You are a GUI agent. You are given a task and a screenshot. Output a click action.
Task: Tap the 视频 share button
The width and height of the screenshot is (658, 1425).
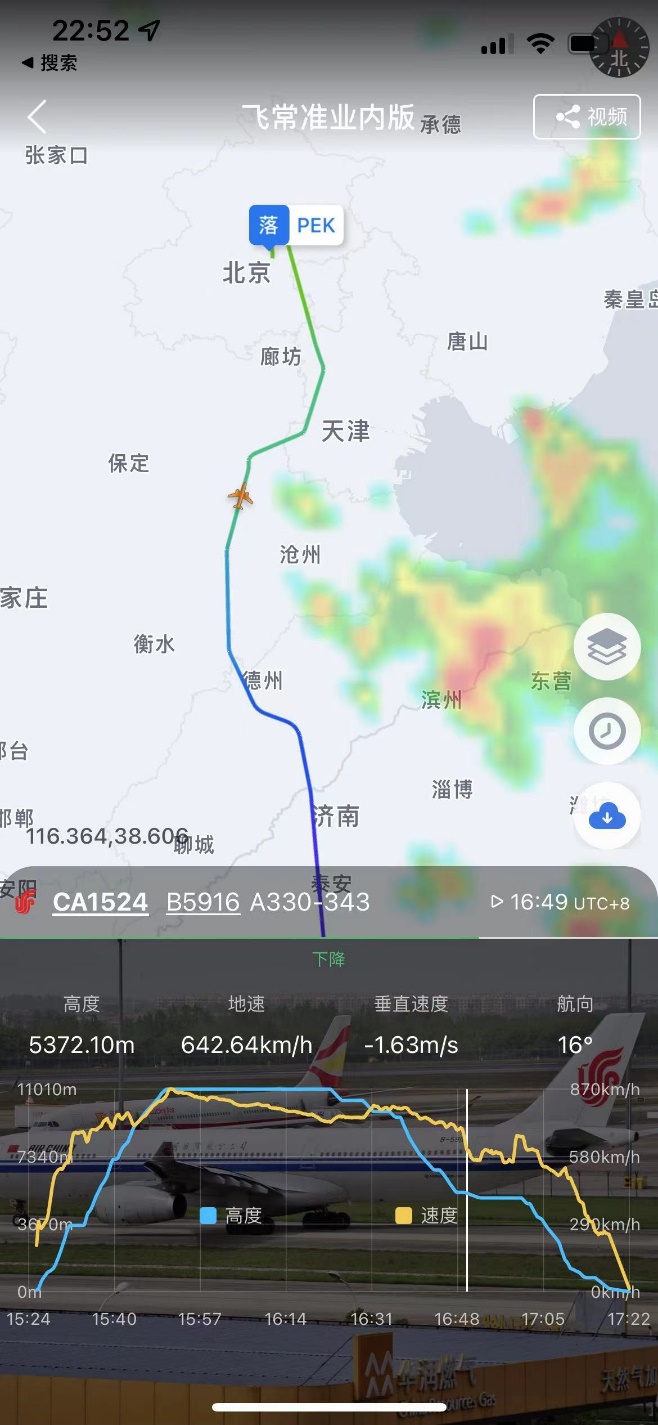pos(587,117)
